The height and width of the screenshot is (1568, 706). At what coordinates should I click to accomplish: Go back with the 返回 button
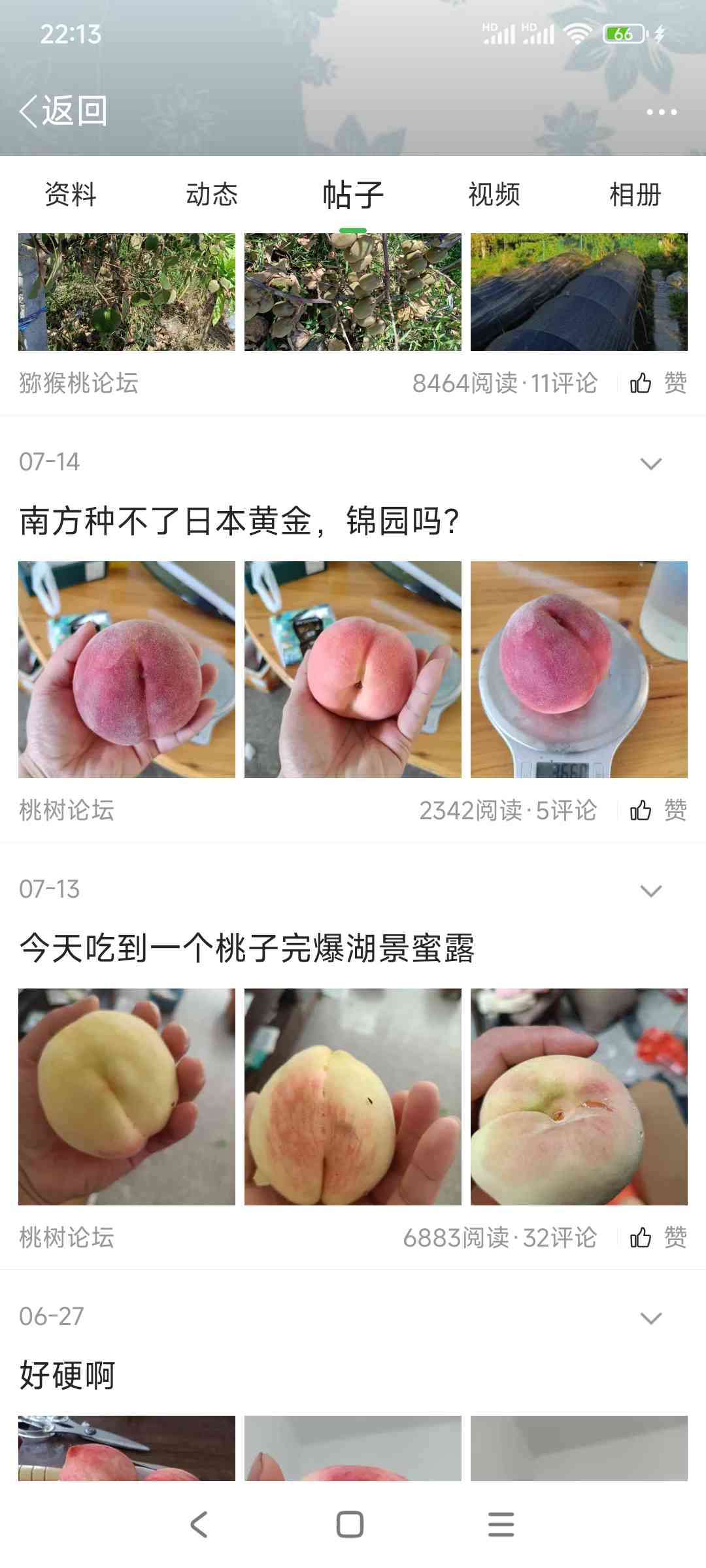64,111
